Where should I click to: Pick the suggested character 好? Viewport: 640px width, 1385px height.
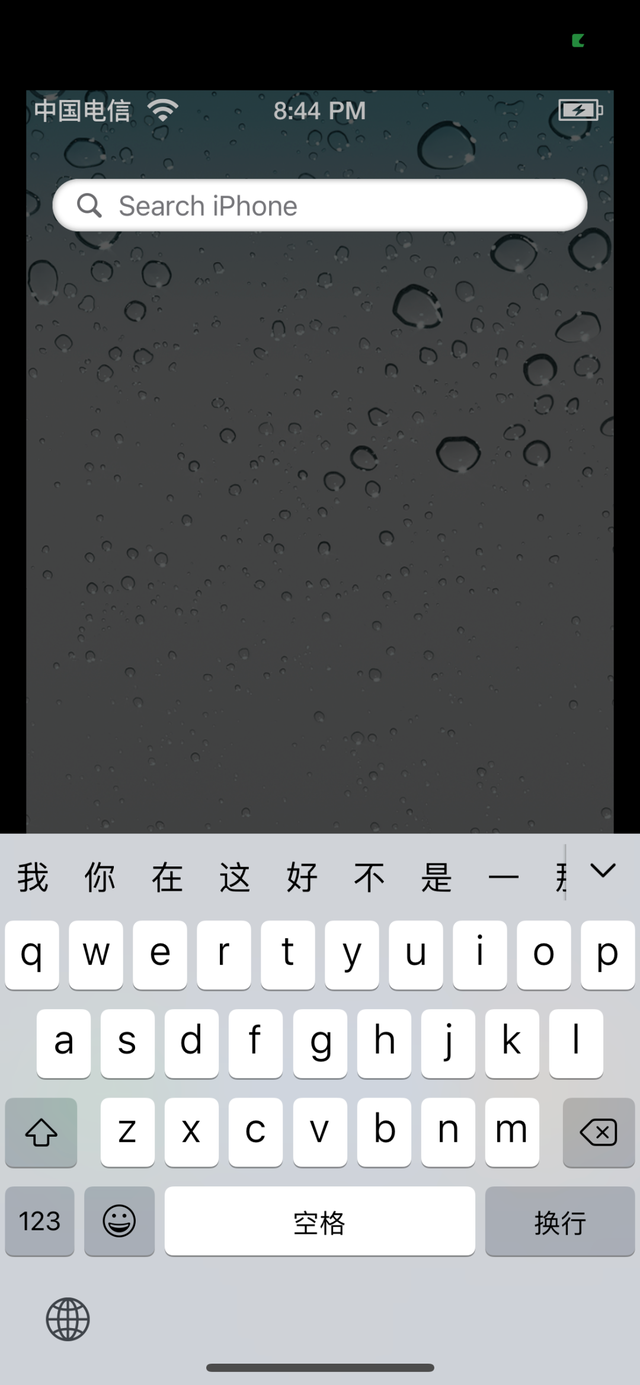tap(302, 877)
